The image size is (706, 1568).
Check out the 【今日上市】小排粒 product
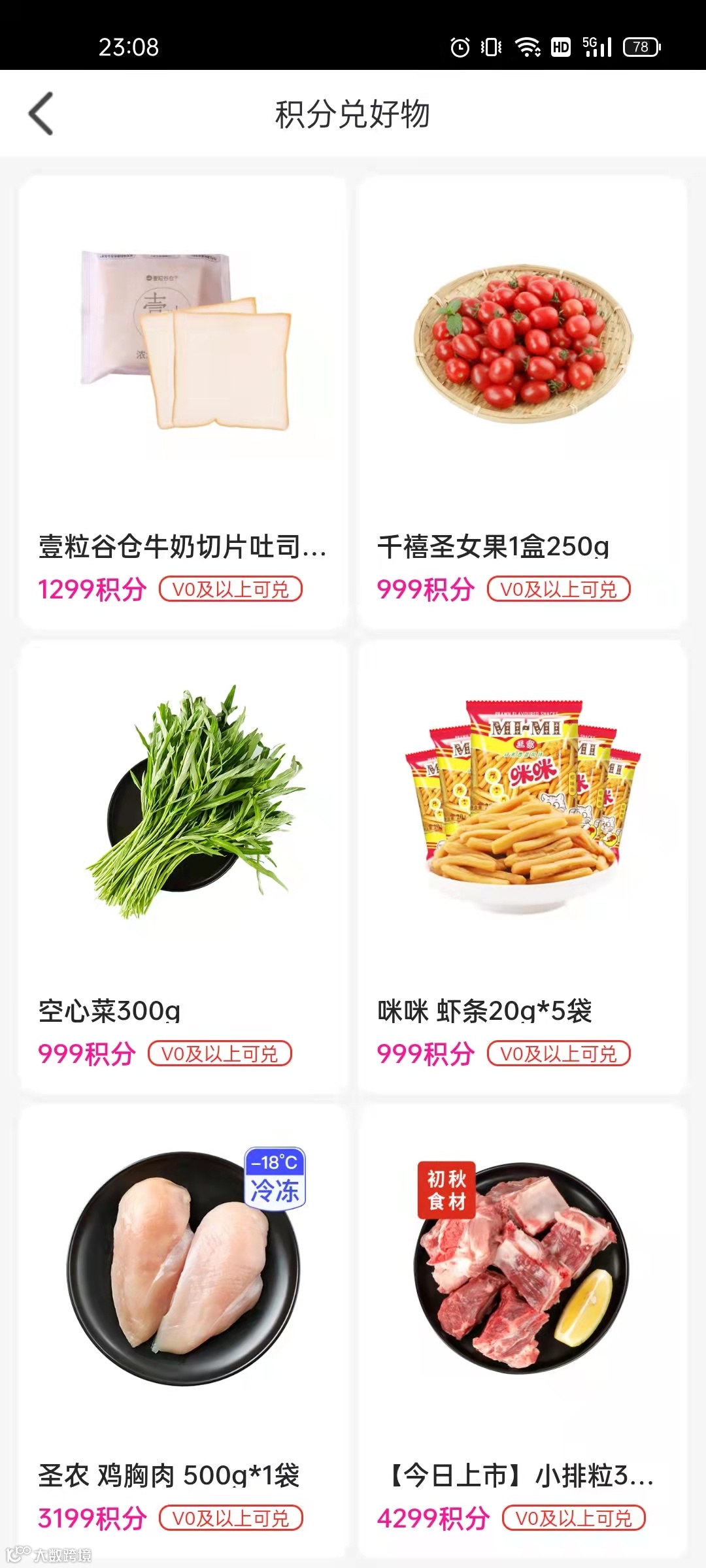pyautogui.click(x=522, y=1330)
